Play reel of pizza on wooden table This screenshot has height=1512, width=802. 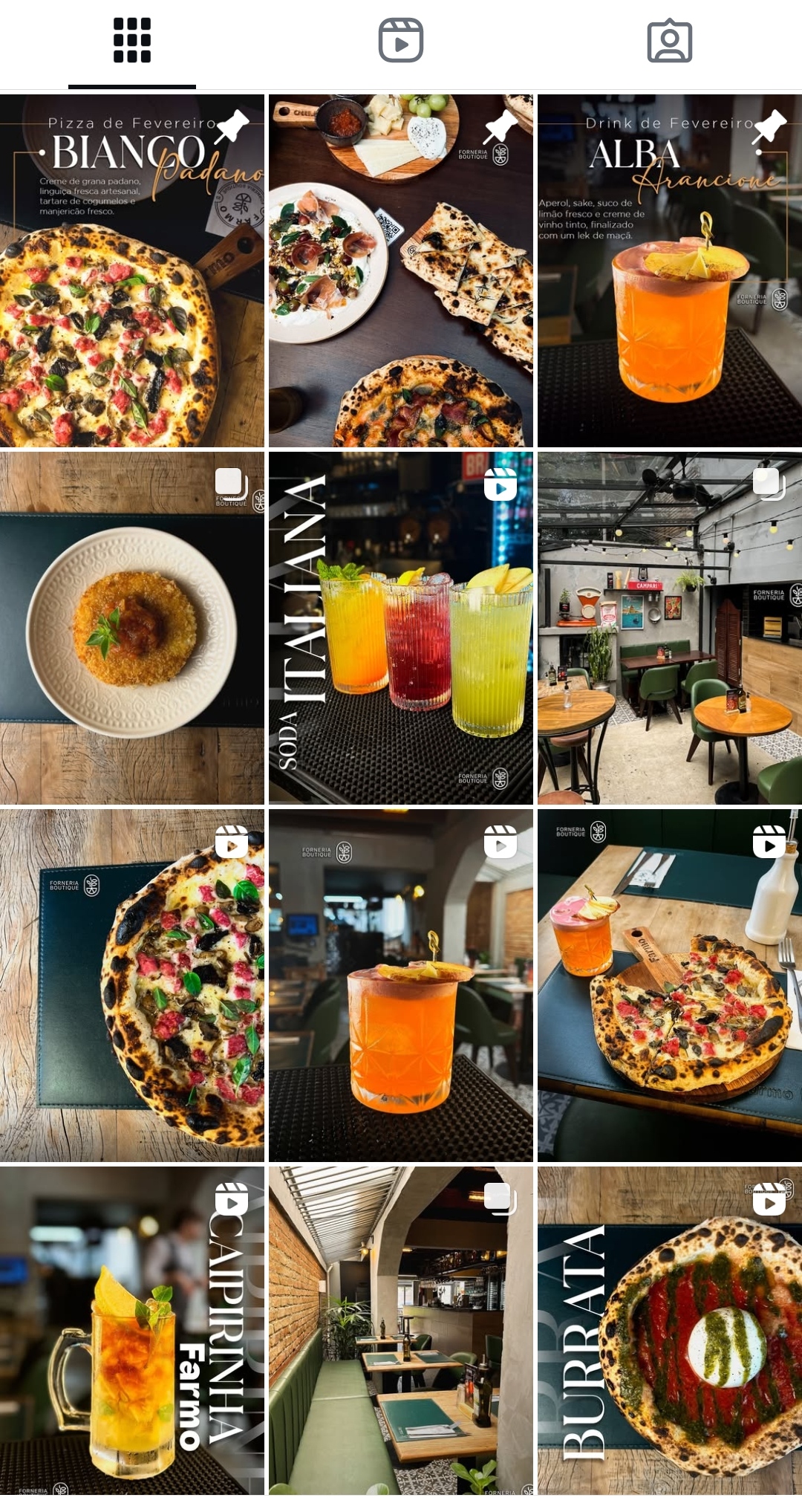132,985
